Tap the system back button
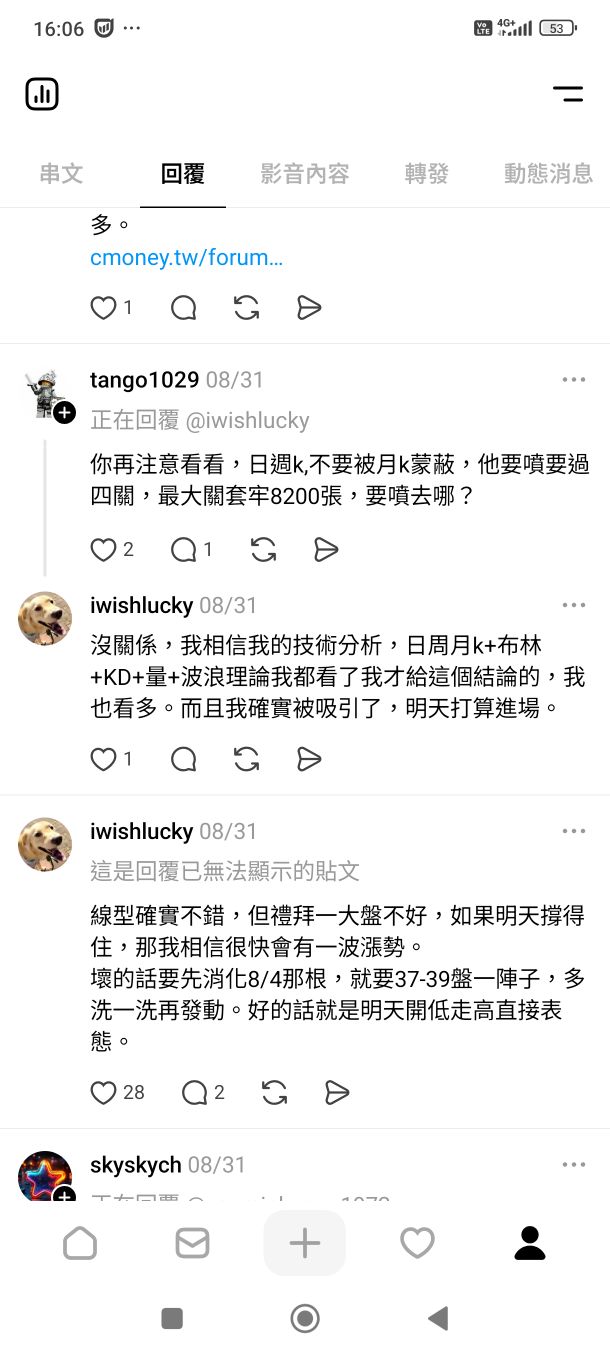Image resolution: width=610 pixels, height=1356 pixels. [437, 1319]
